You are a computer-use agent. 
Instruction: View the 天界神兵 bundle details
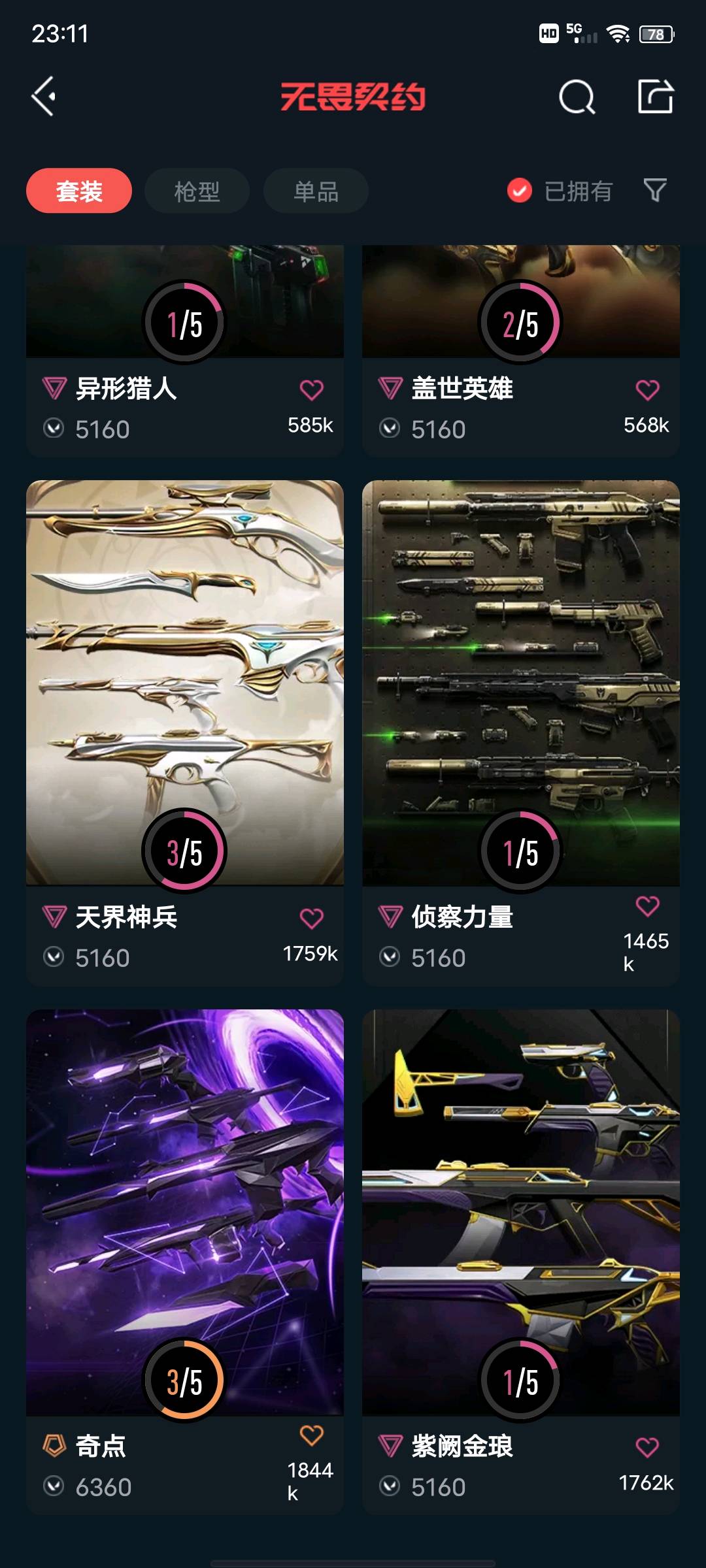point(184,679)
